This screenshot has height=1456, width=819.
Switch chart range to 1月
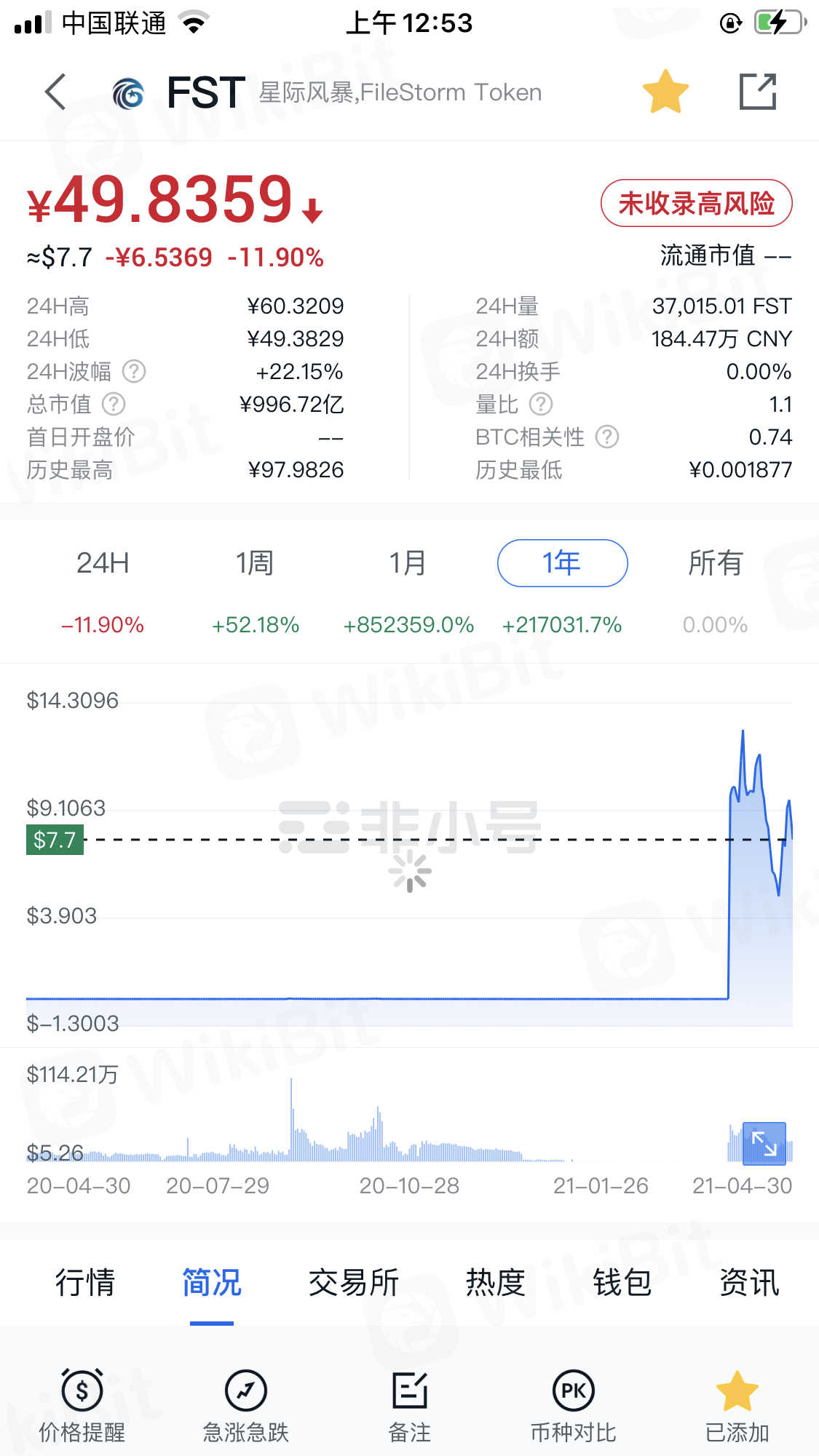tap(408, 563)
